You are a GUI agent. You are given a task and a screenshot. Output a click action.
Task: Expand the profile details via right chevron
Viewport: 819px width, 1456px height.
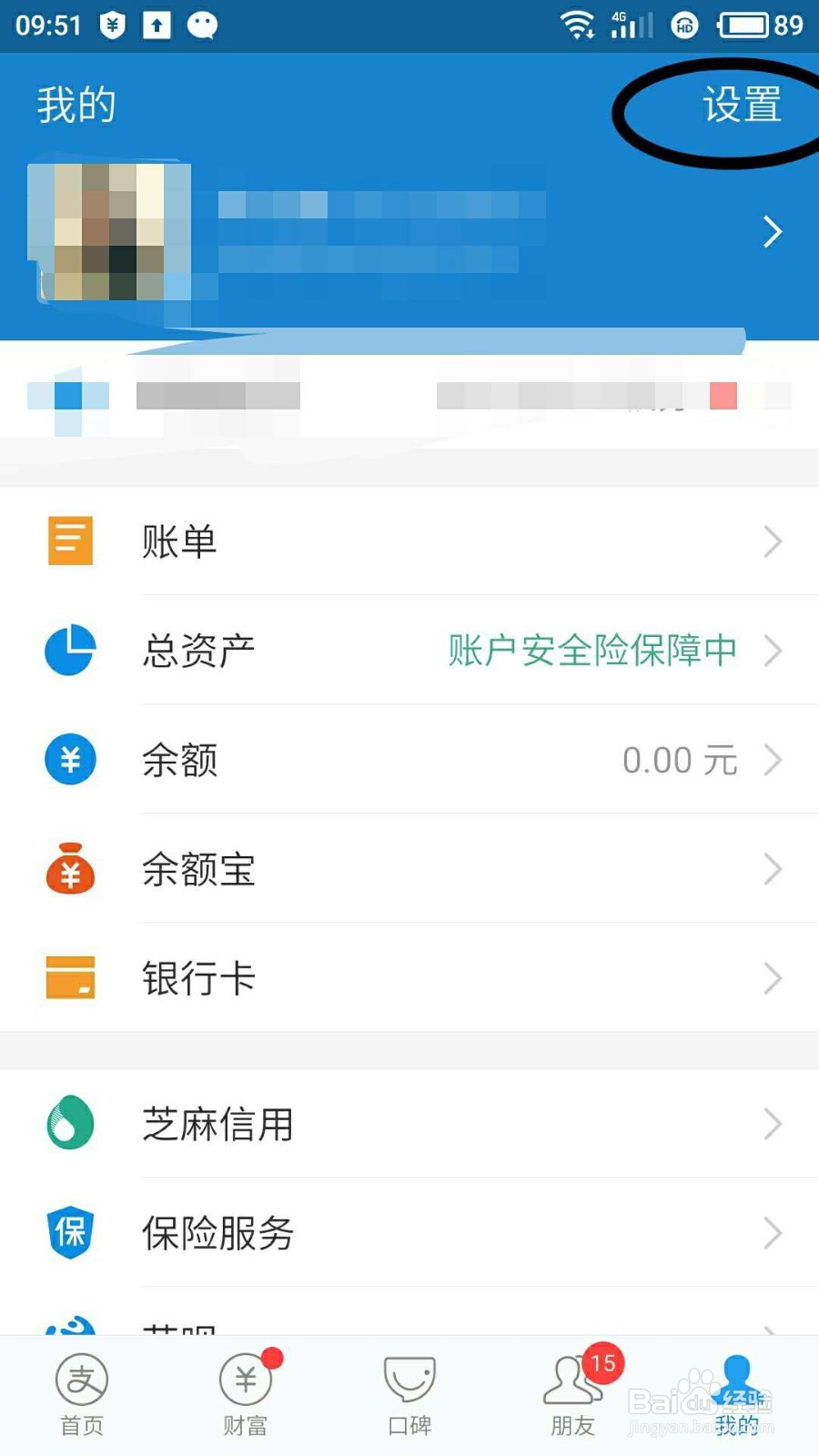(x=772, y=231)
